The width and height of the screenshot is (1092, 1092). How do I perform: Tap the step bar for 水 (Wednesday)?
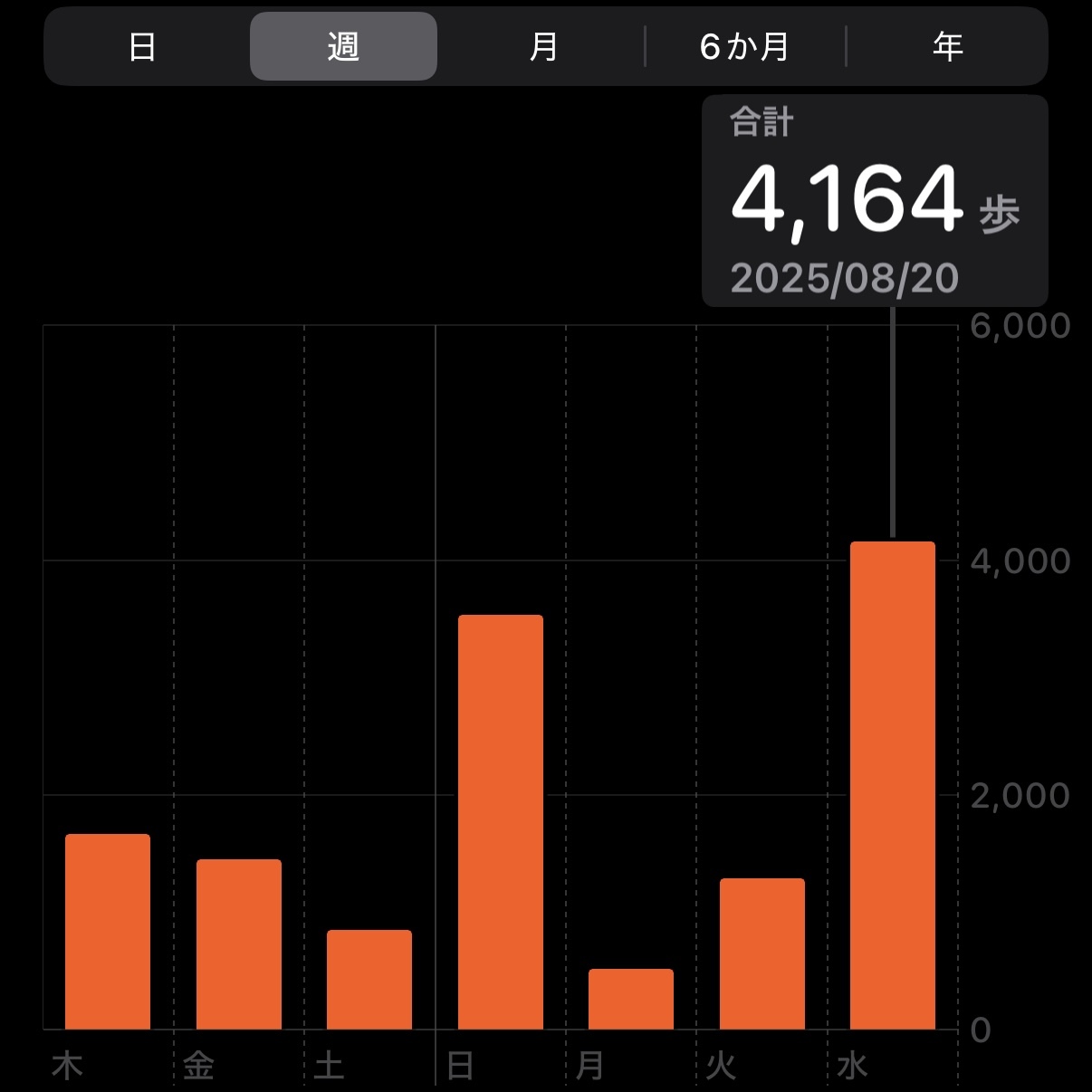[x=893, y=785]
